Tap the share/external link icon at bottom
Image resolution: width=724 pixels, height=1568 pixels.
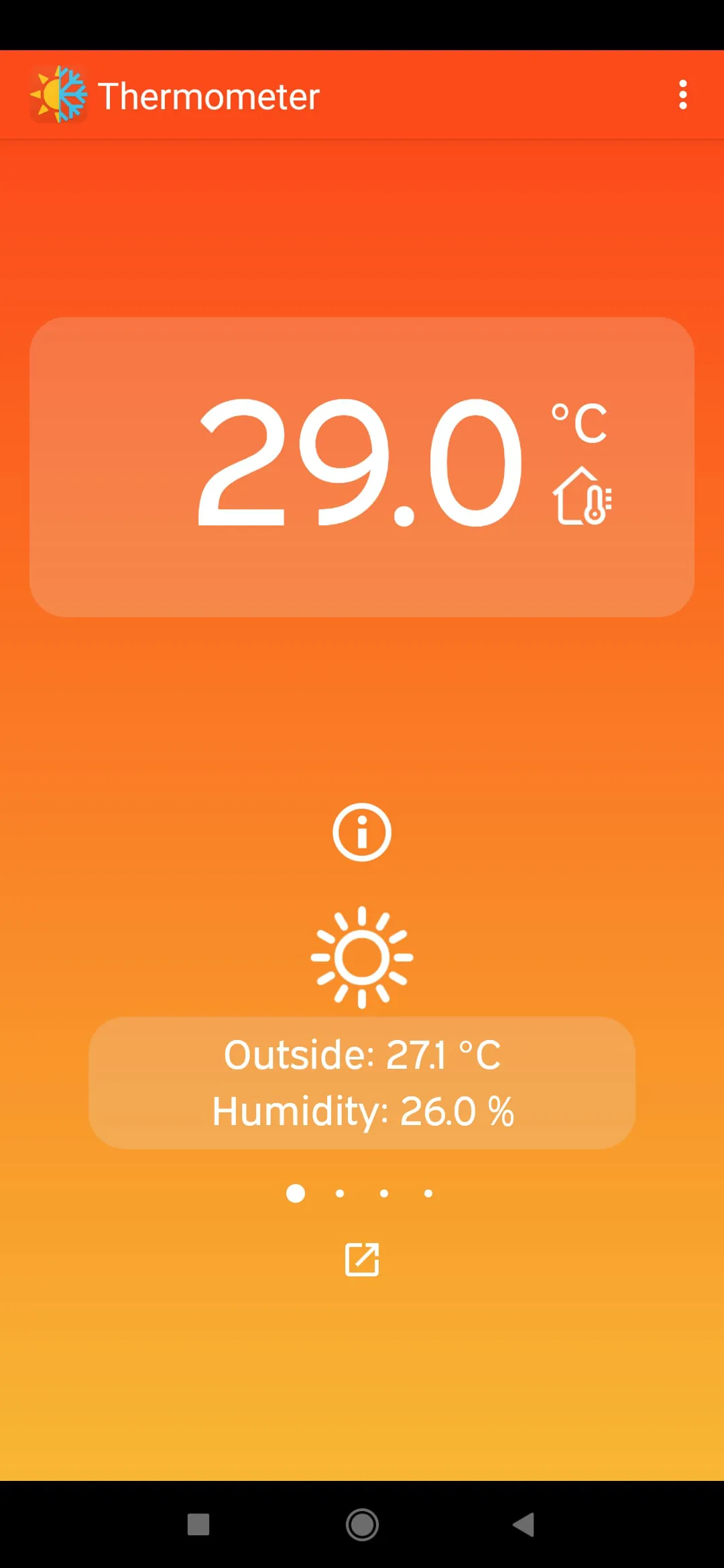363,1258
